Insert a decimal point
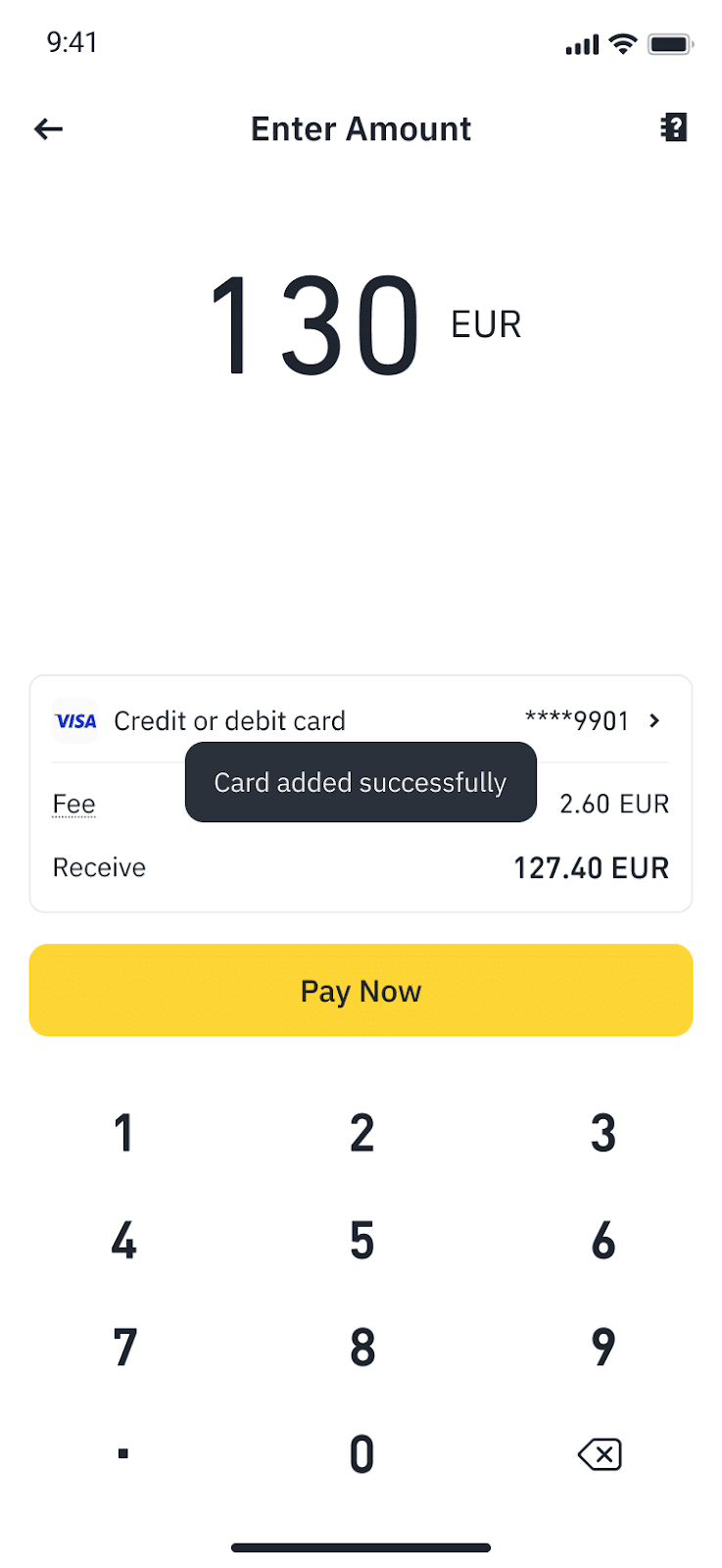 pos(123,1454)
